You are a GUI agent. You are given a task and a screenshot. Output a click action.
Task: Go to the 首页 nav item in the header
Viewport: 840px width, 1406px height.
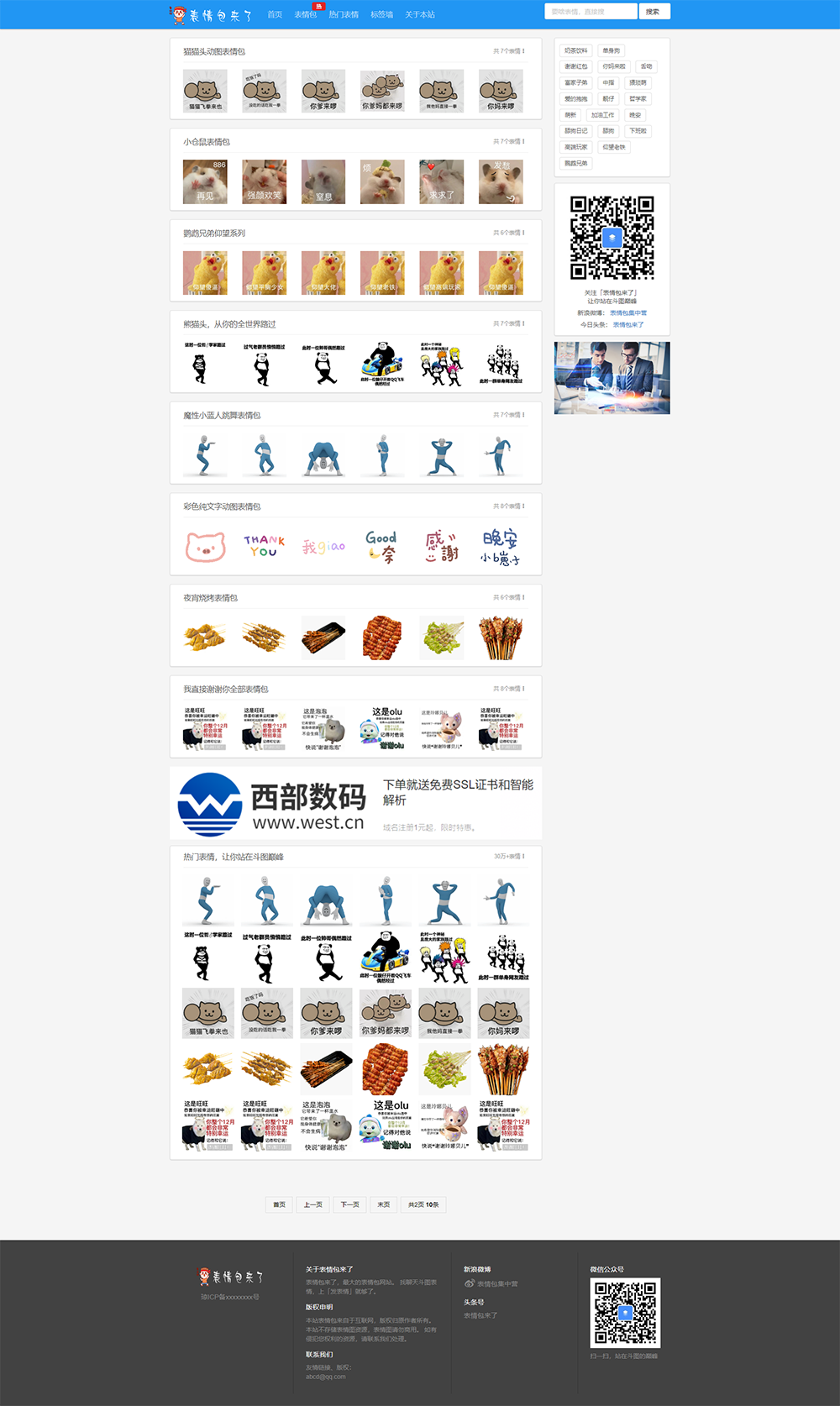coord(275,14)
